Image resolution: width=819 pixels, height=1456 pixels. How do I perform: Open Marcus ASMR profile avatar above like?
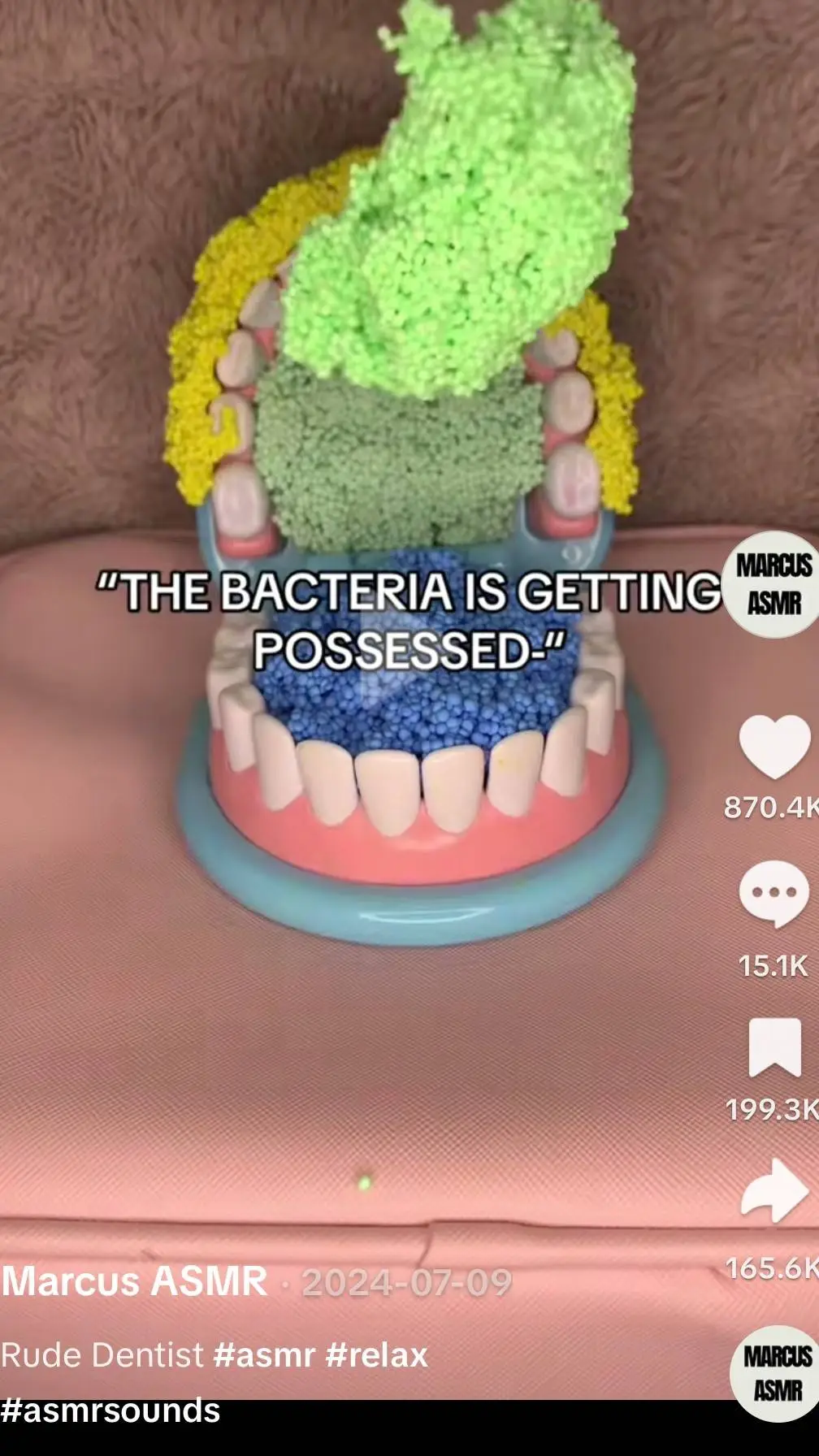coord(772,584)
